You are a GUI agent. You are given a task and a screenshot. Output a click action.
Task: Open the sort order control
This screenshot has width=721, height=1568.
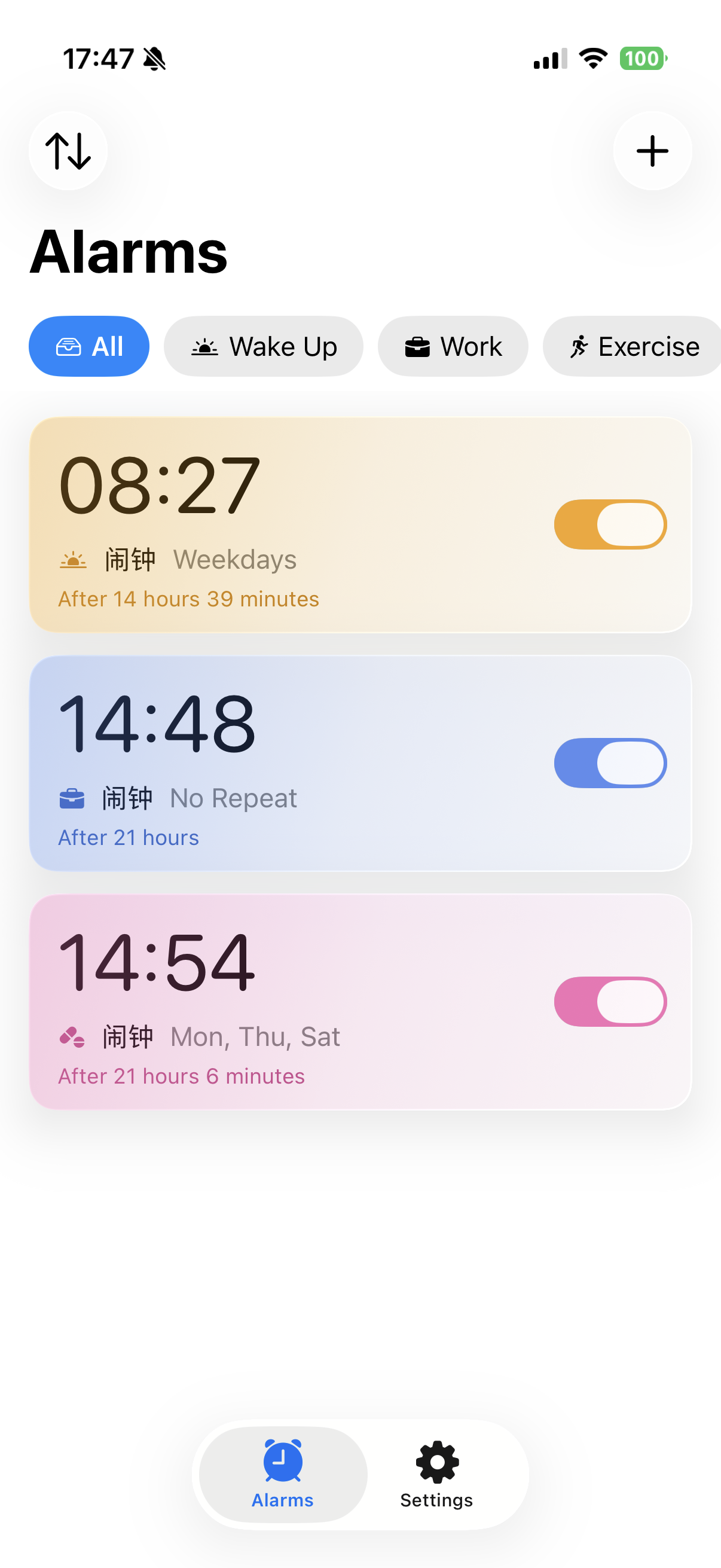pyautogui.click(x=68, y=150)
